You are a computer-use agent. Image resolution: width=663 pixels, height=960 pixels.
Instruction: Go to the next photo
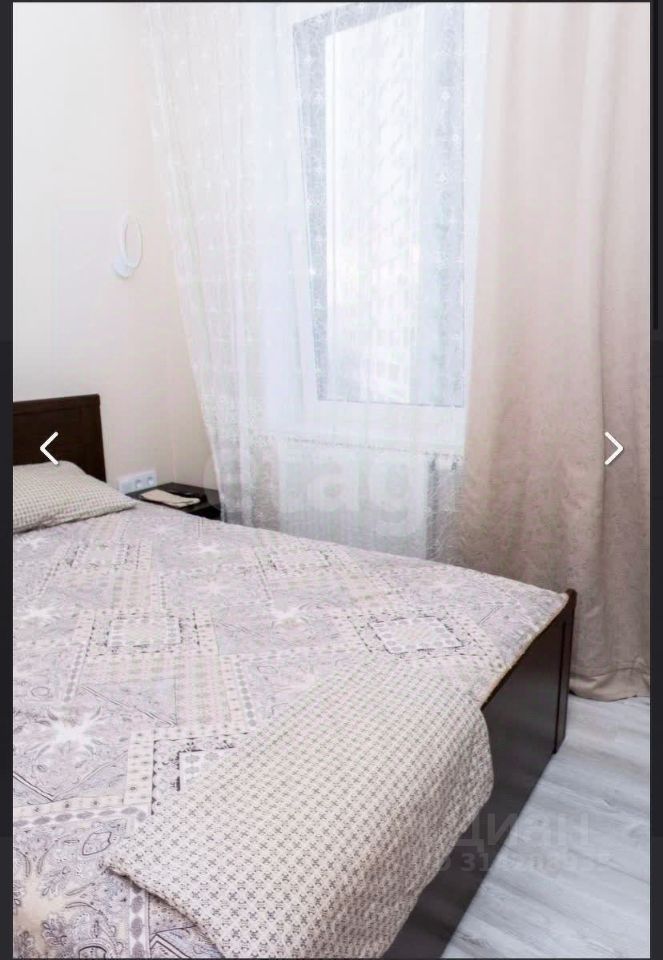(613, 449)
